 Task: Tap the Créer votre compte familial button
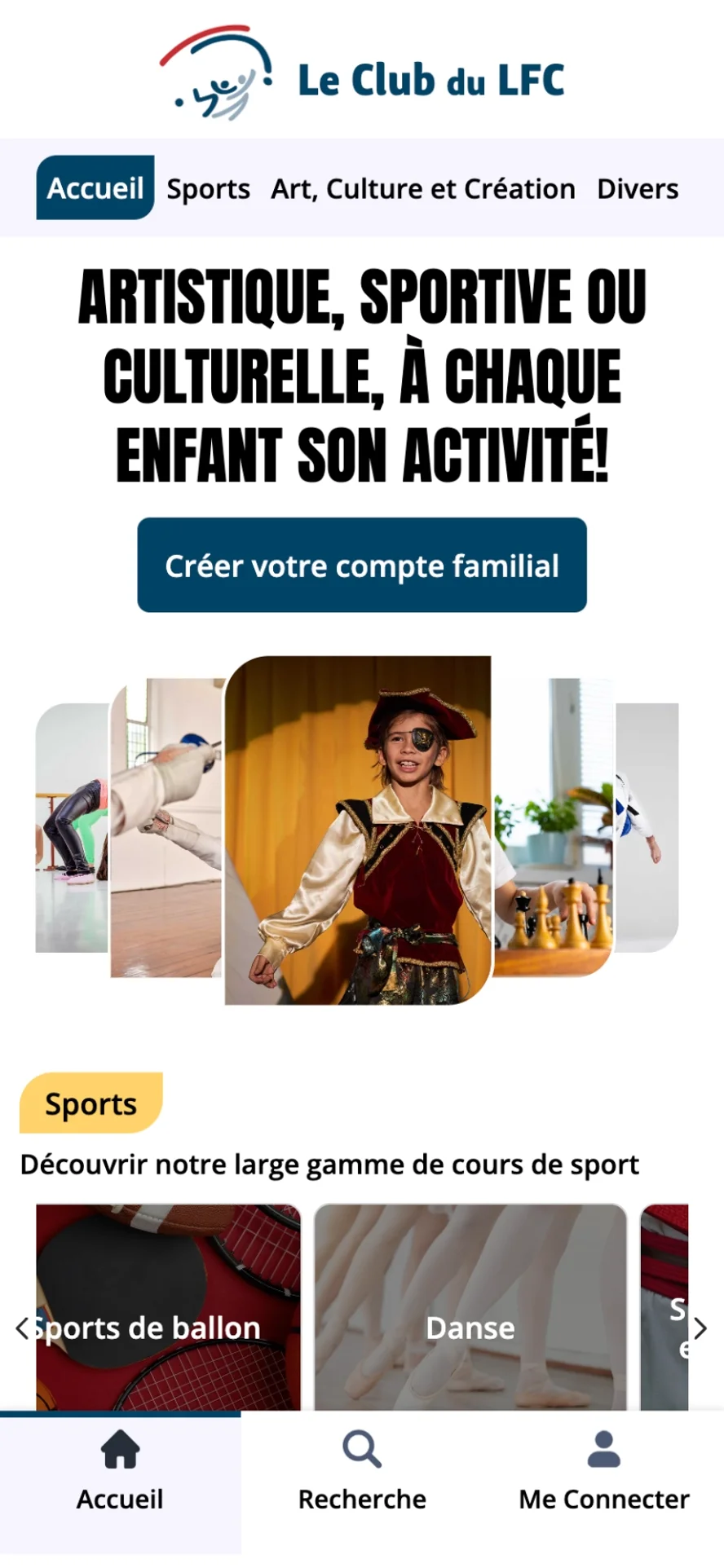click(362, 565)
